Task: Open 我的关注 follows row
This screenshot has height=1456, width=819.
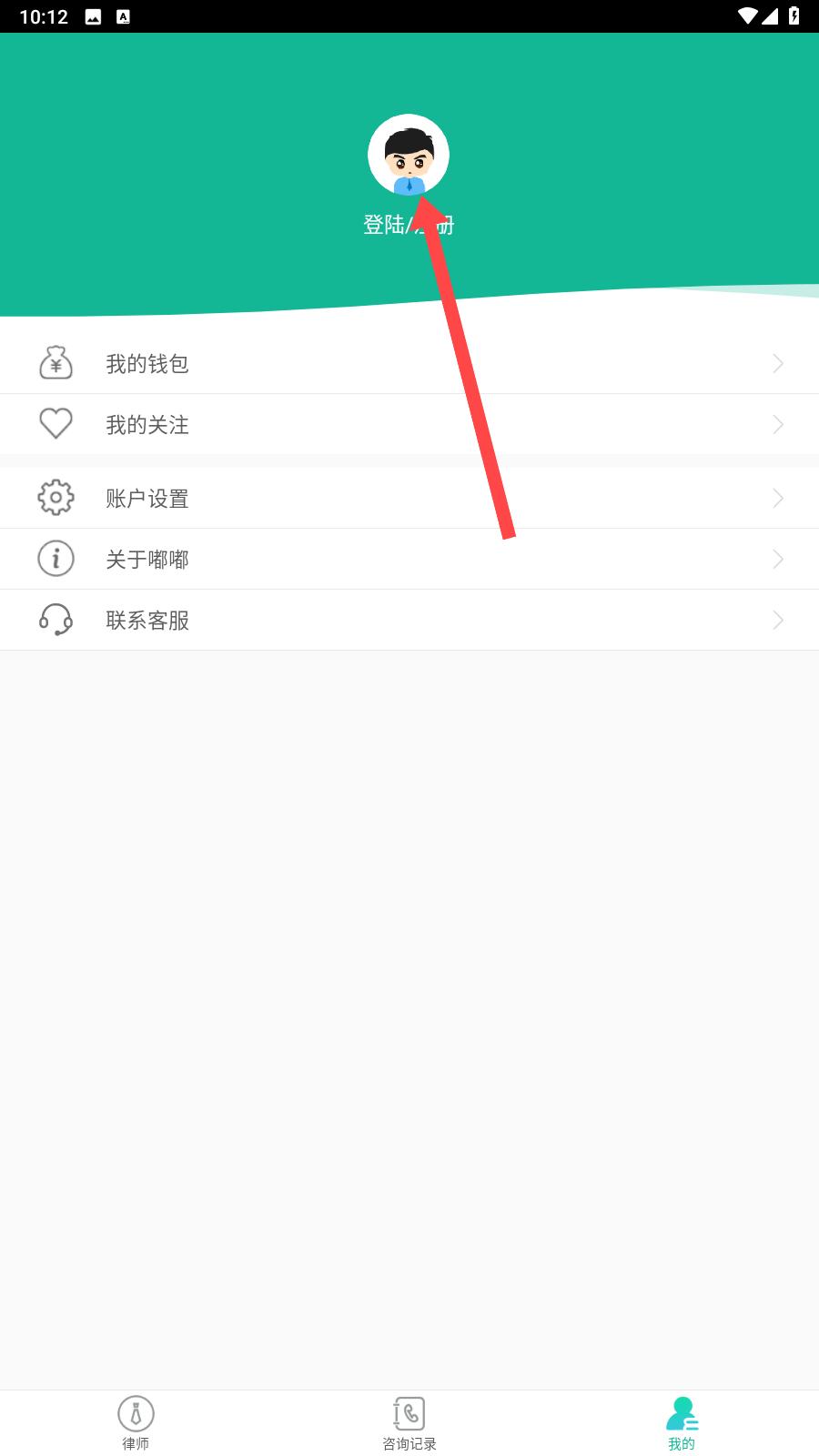Action: 409,425
